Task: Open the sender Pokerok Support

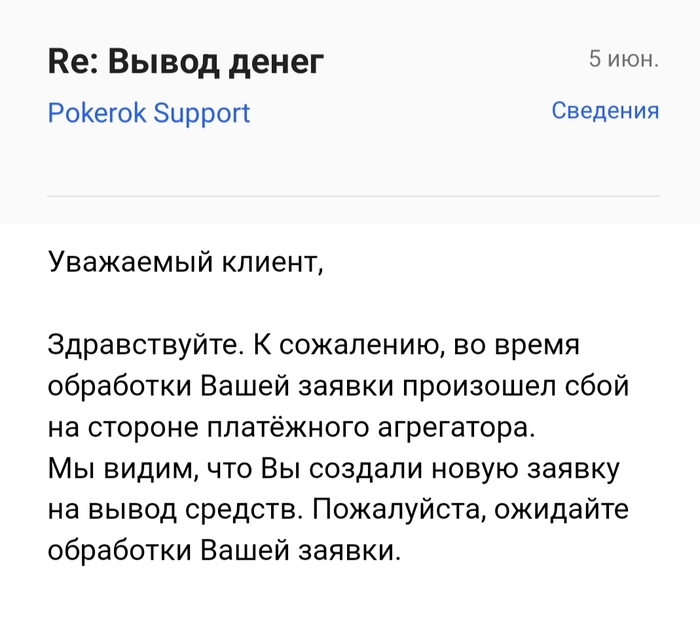Action: [x=149, y=113]
